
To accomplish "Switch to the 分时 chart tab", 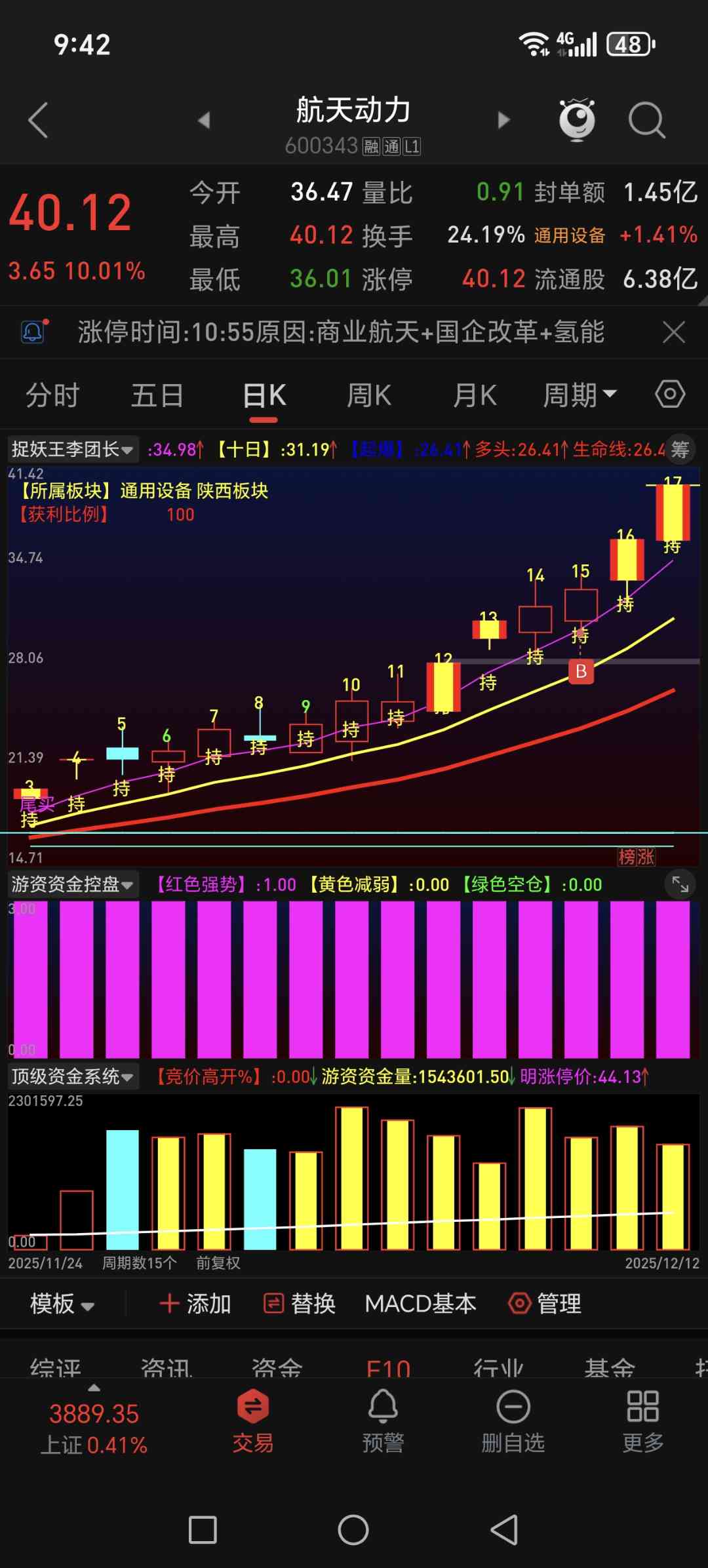I will pos(52,396).
